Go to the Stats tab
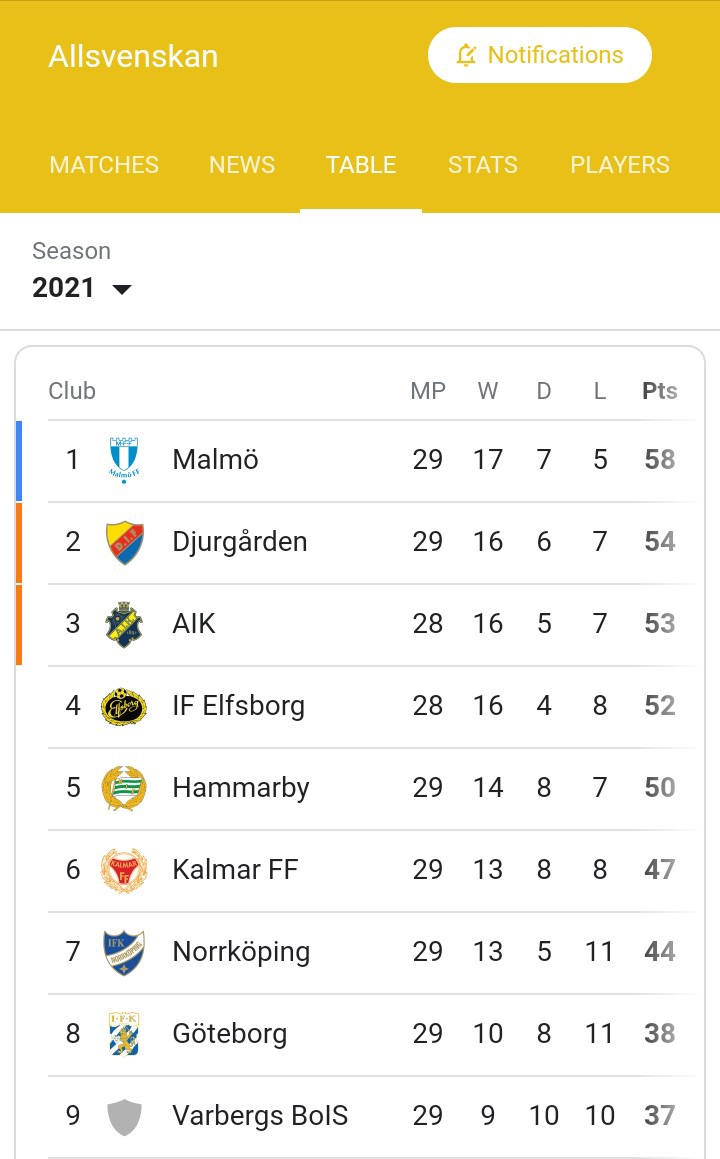The width and height of the screenshot is (720, 1159). click(x=483, y=165)
